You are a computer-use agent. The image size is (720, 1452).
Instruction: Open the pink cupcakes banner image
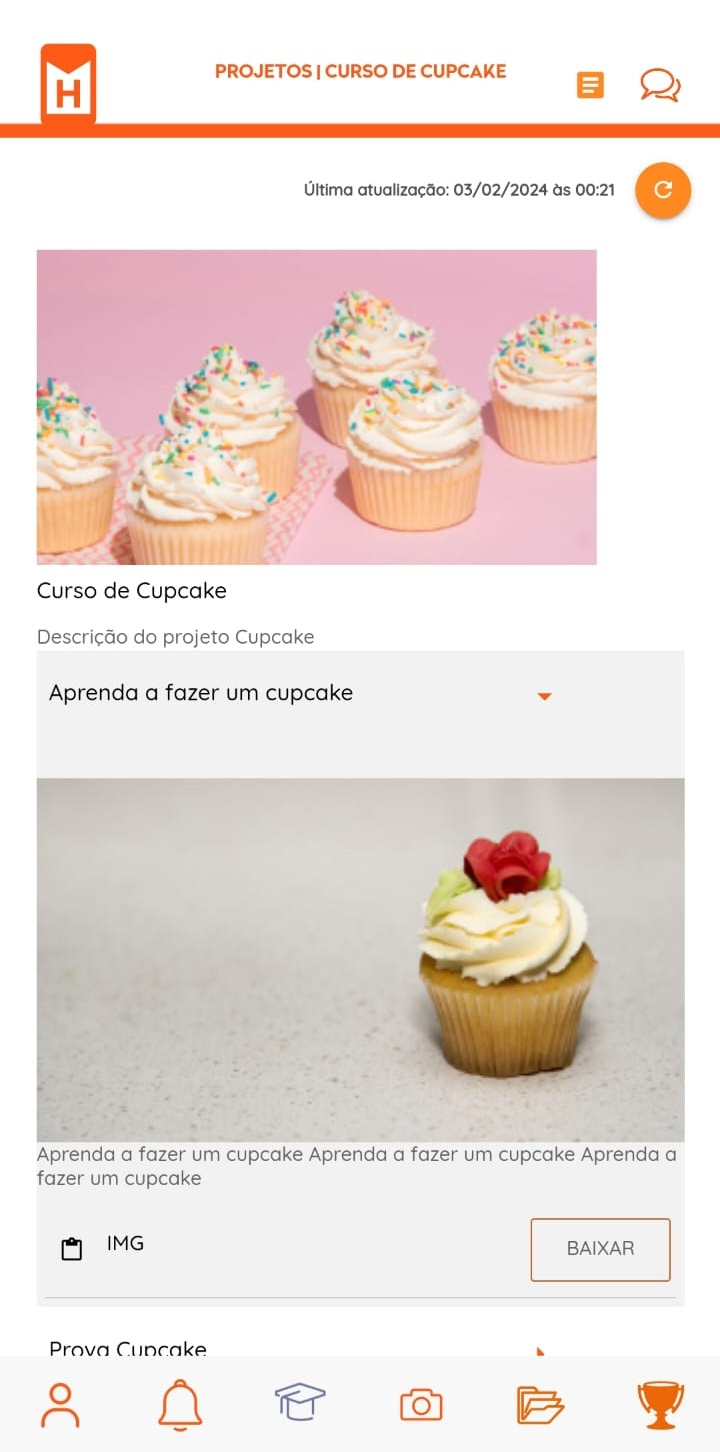[x=316, y=406]
